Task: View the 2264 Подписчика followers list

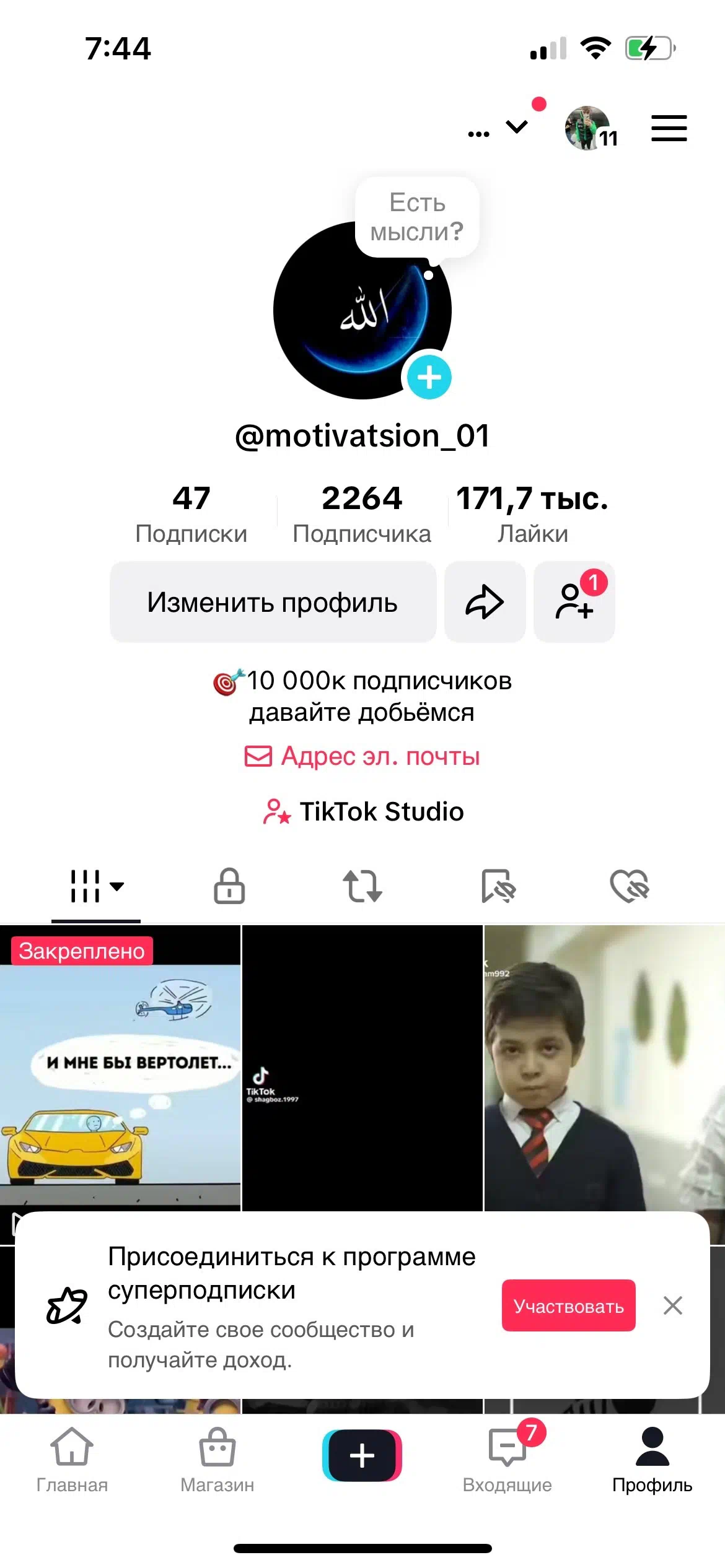Action: pos(362,515)
